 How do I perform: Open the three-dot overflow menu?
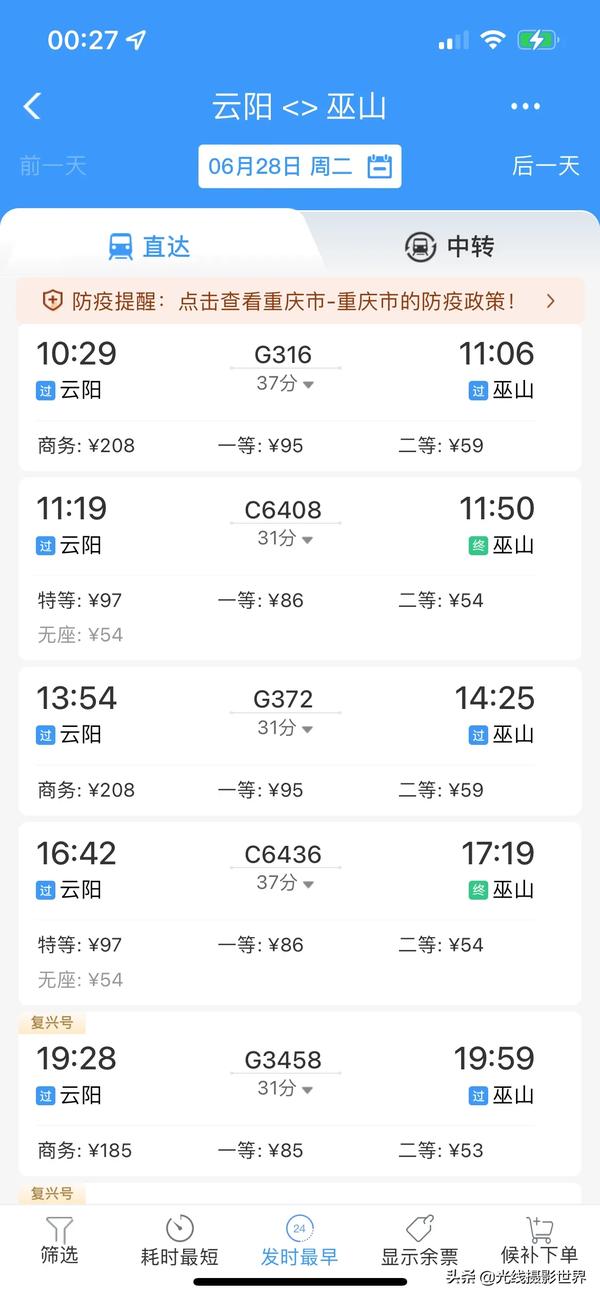525,107
